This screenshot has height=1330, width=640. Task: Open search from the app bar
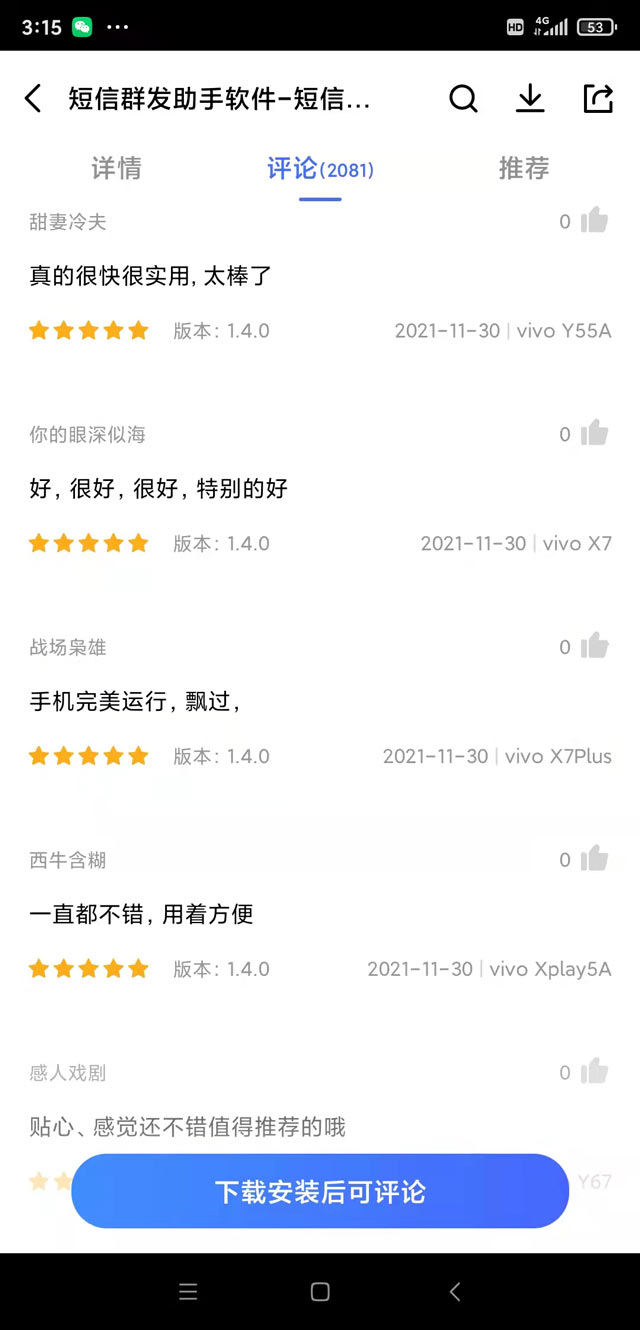[x=463, y=98]
